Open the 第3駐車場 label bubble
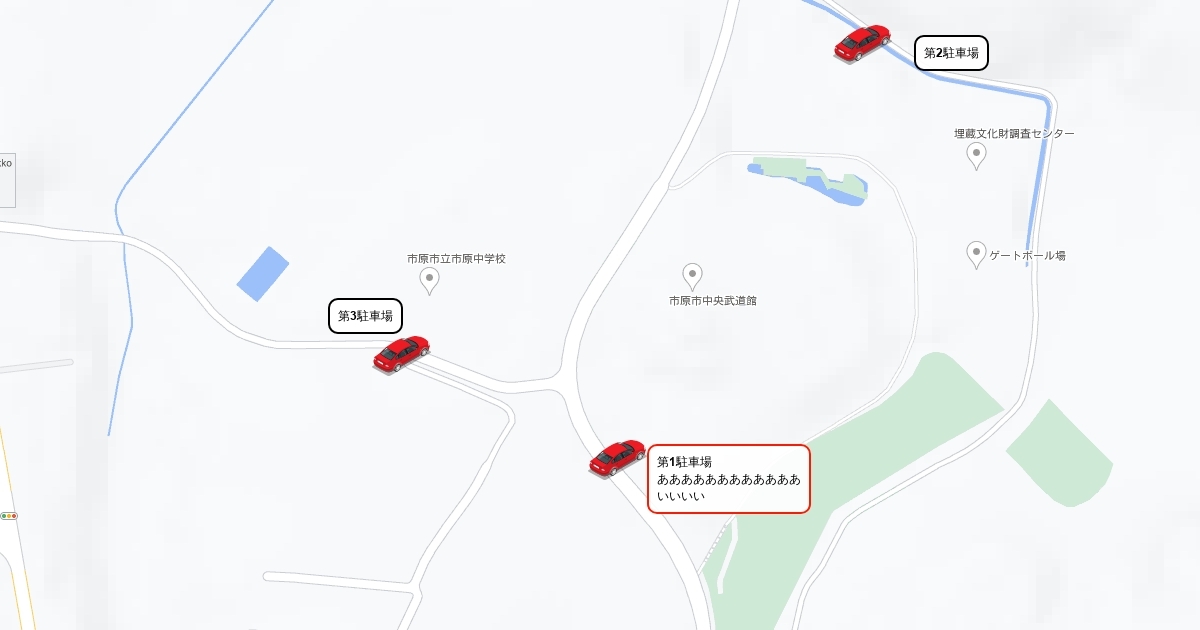The image size is (1200, 630). (x=365, y=316)
